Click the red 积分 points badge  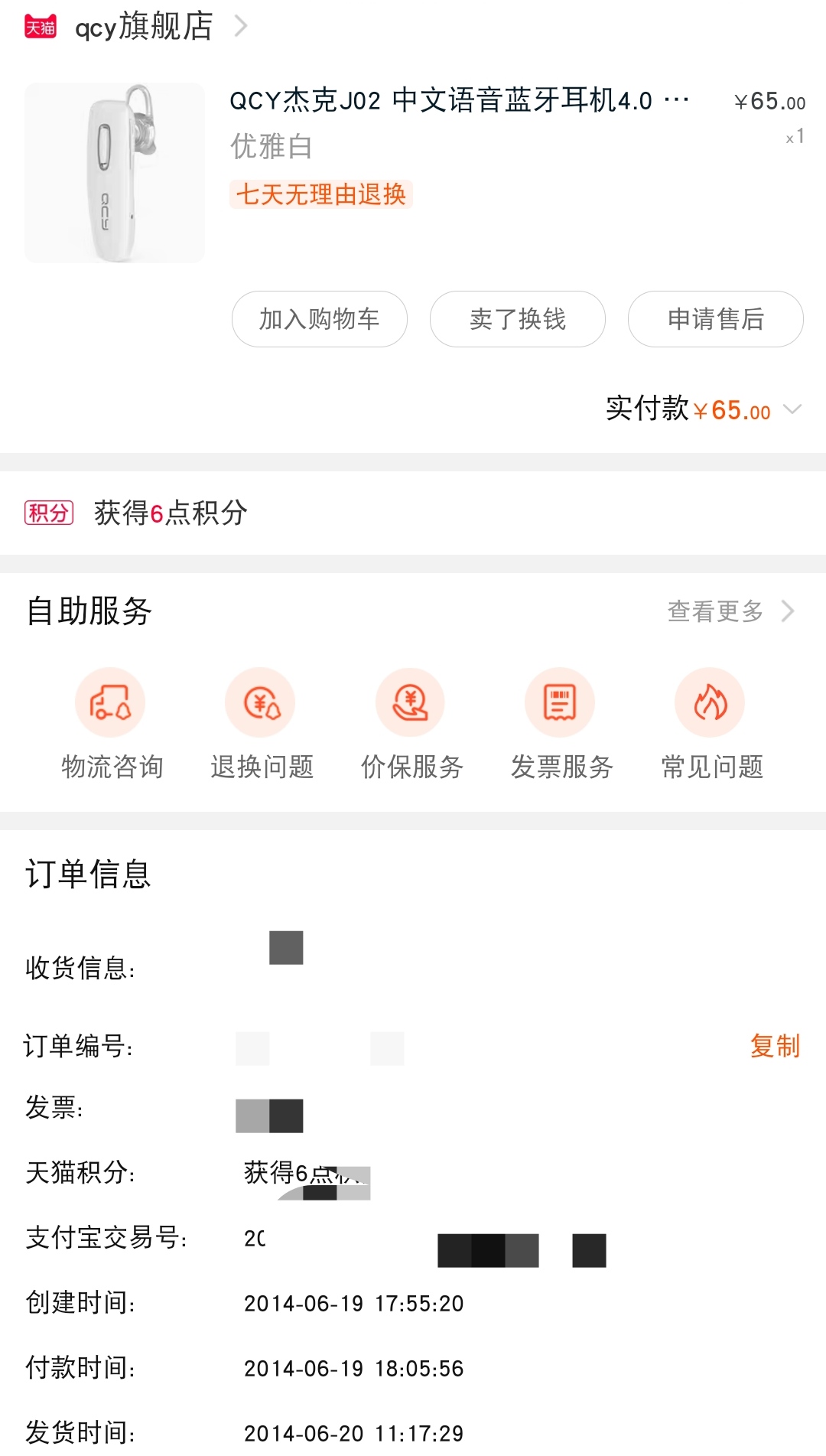(49, 516)
